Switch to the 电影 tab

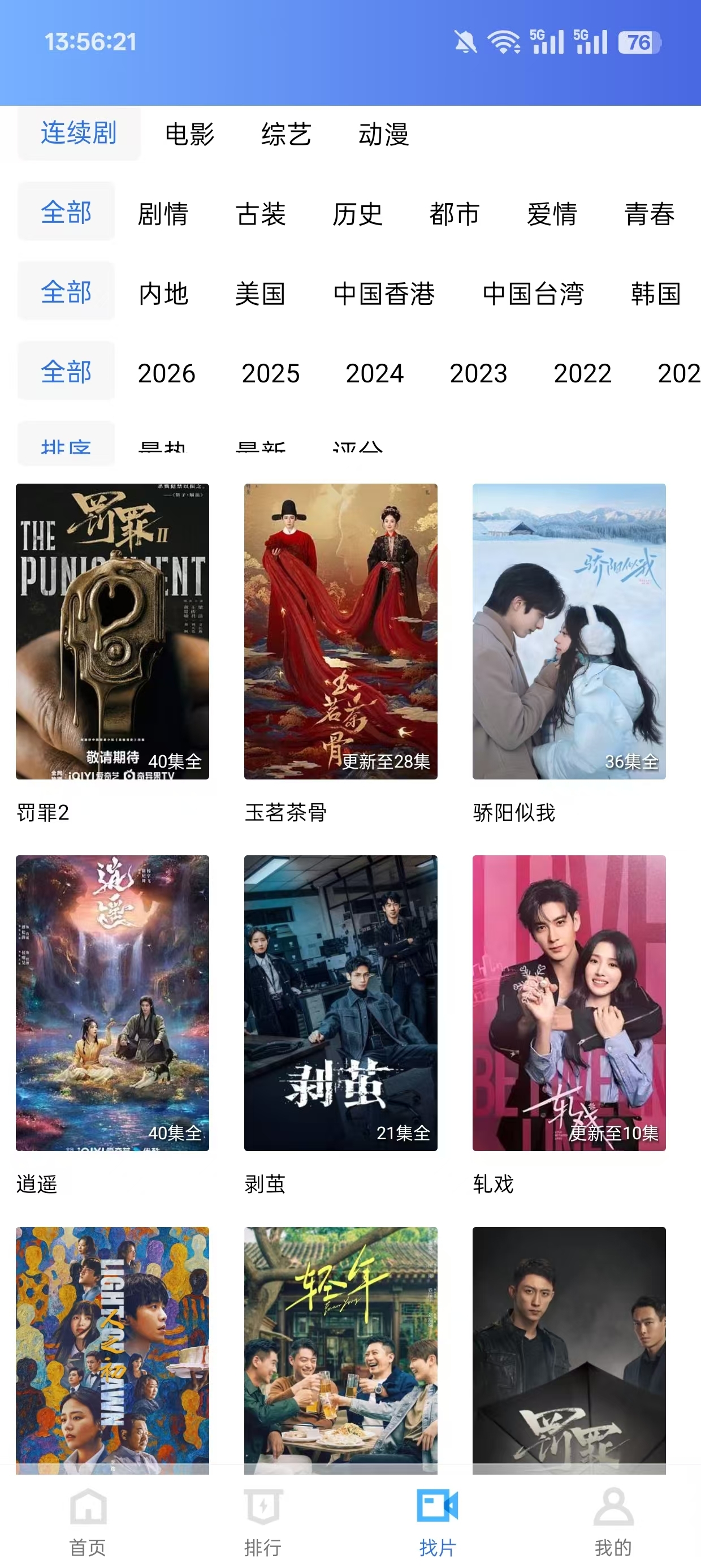click(x=189, y=136)
